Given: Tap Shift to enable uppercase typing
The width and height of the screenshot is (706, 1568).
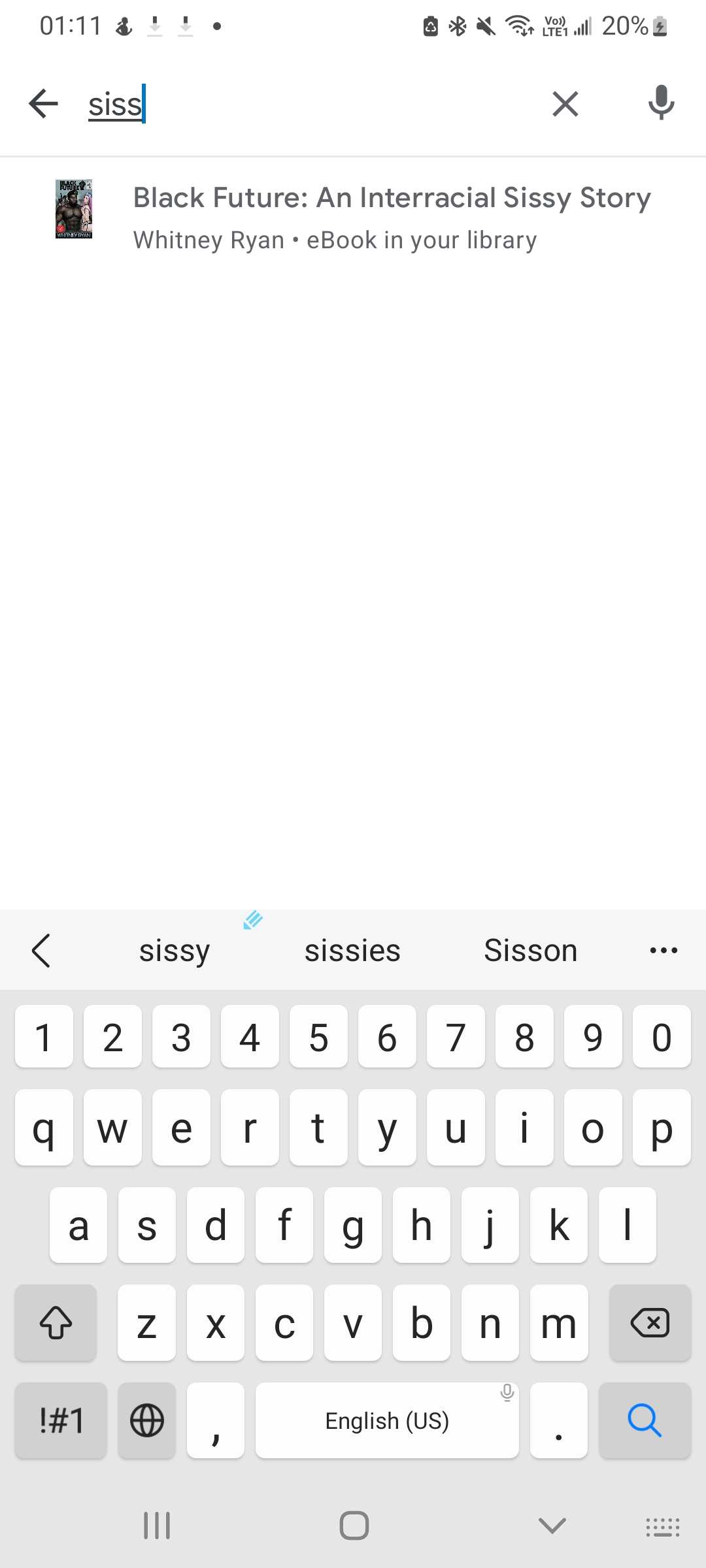Looking at the screenshot, I should pyautogui.click(x=56, y=1323).
